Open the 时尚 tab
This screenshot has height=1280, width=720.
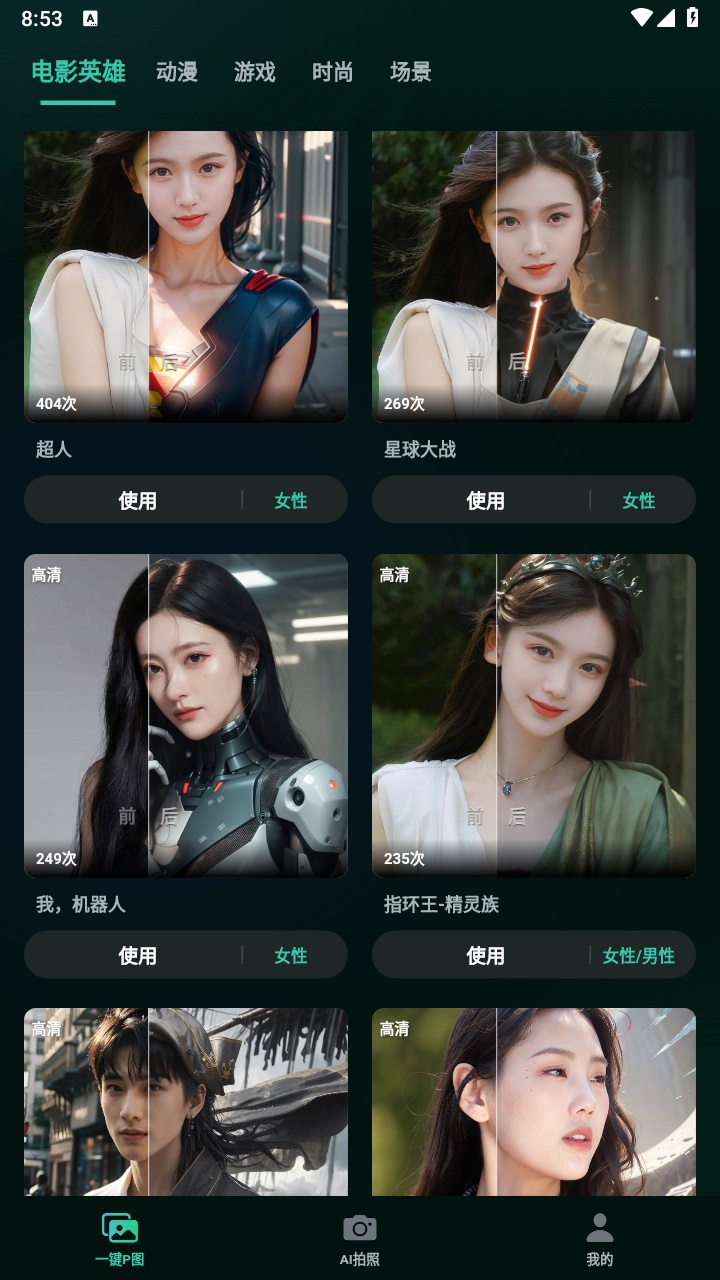click(332, 72)
